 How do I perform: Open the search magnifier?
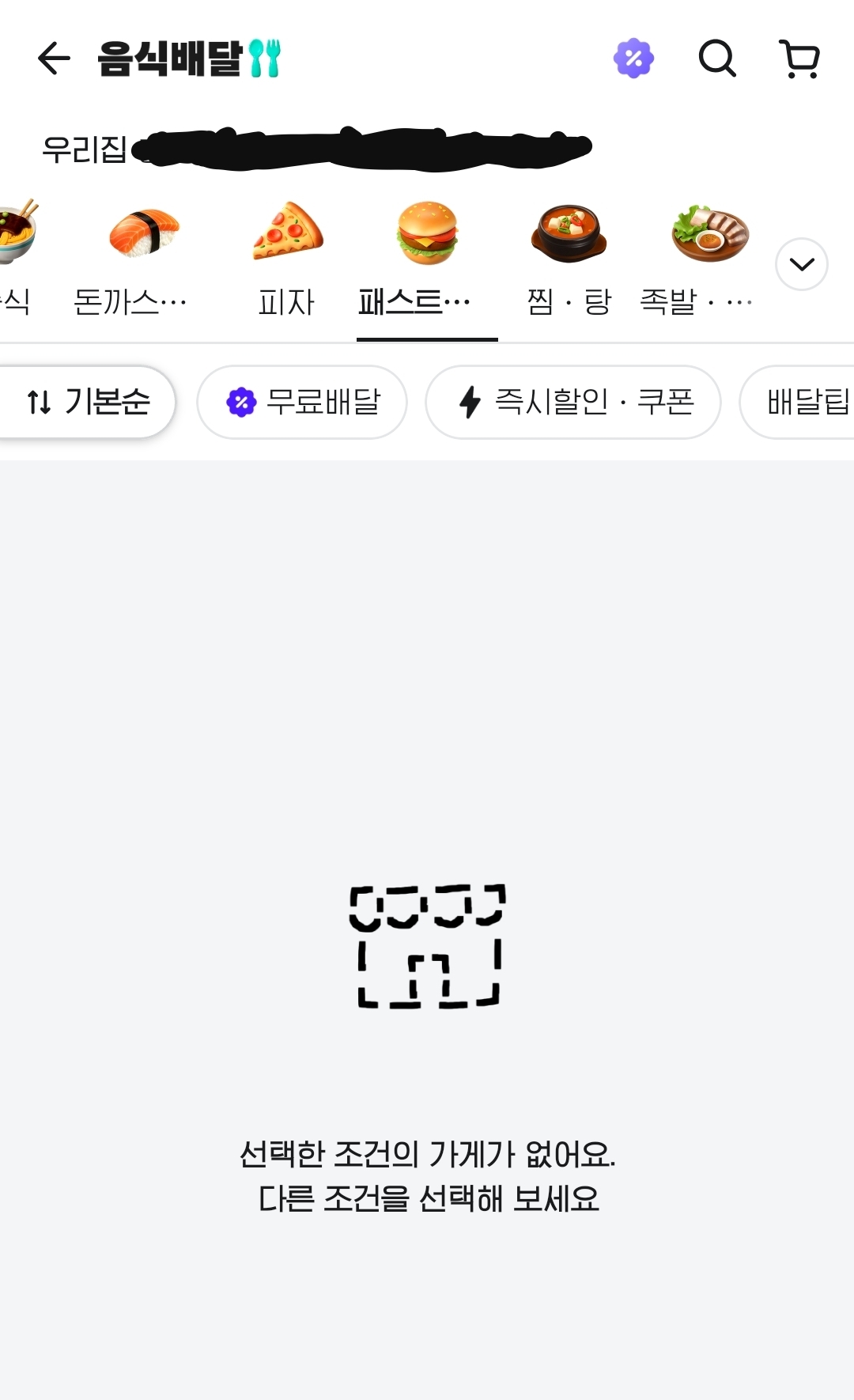coord(717,59)
